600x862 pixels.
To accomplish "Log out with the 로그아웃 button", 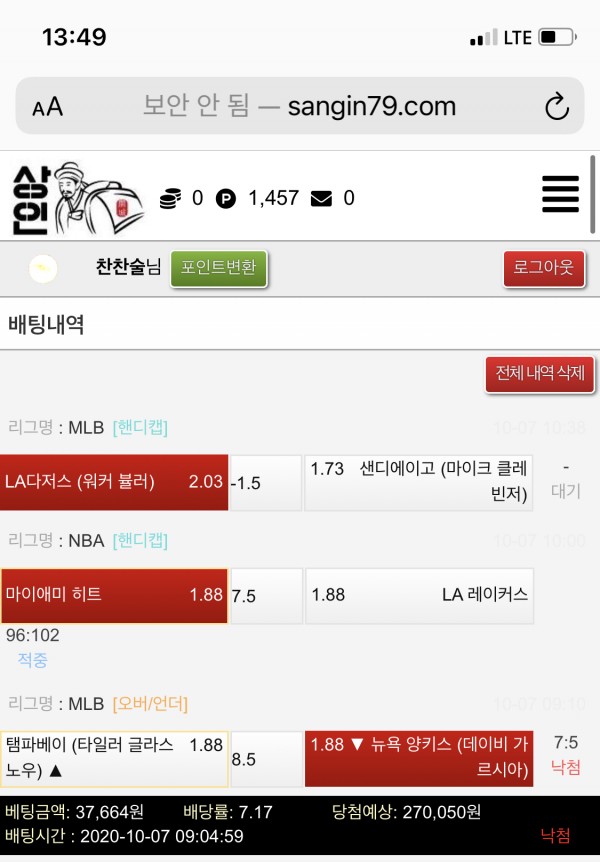I will 543,268.
